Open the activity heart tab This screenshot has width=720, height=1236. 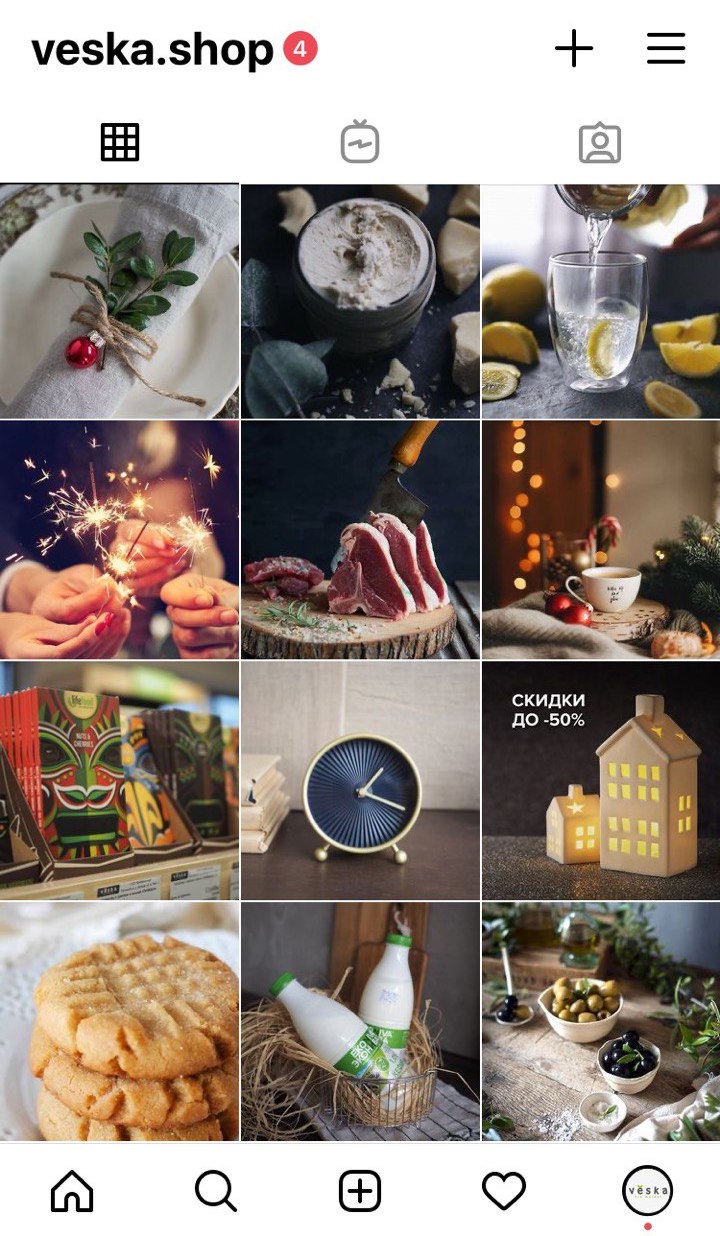[504, 1191]
